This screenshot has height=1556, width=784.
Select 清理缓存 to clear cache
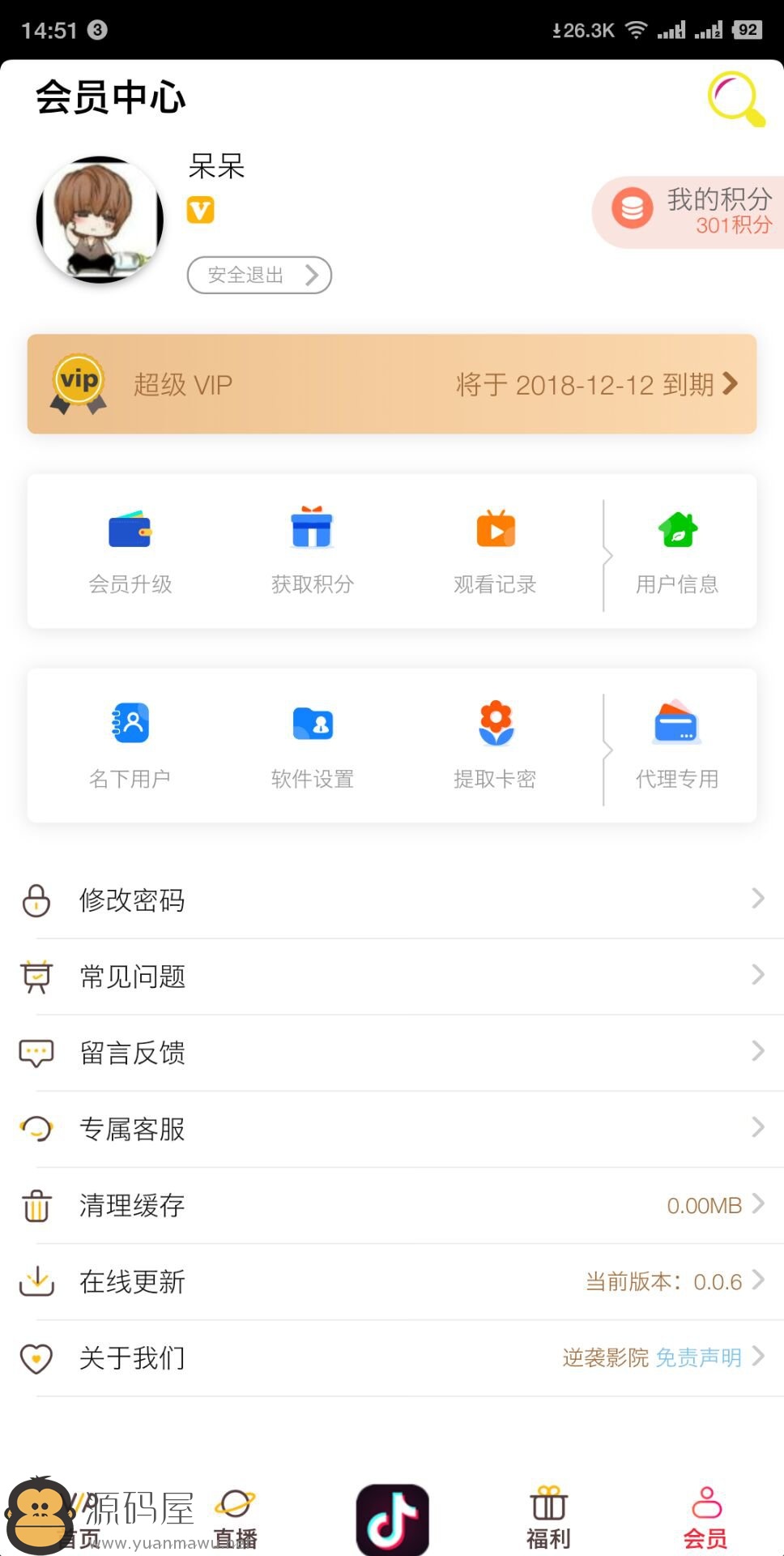(x=392, y=1204)
